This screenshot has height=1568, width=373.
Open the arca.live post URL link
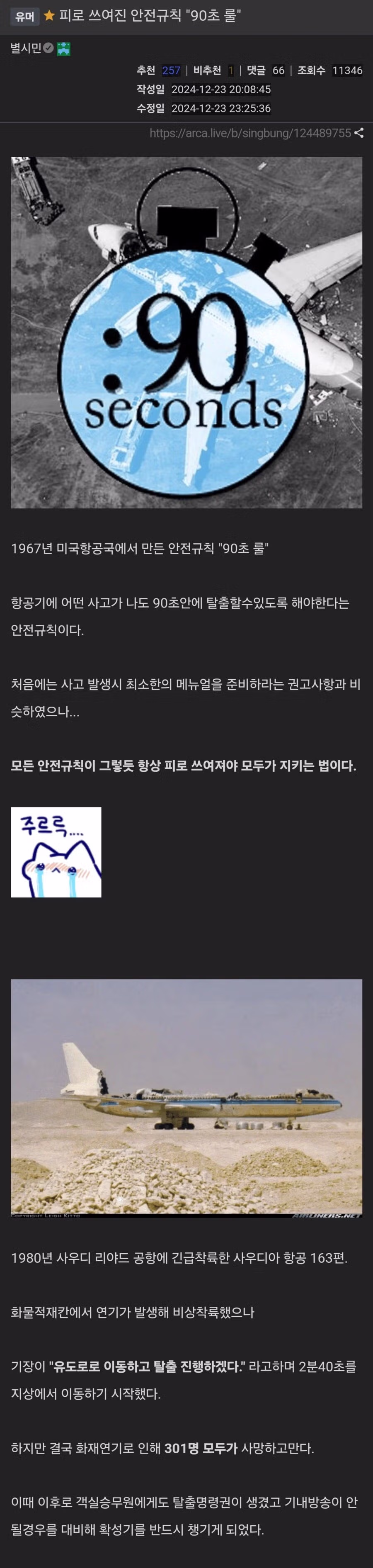tap(250, 133)
